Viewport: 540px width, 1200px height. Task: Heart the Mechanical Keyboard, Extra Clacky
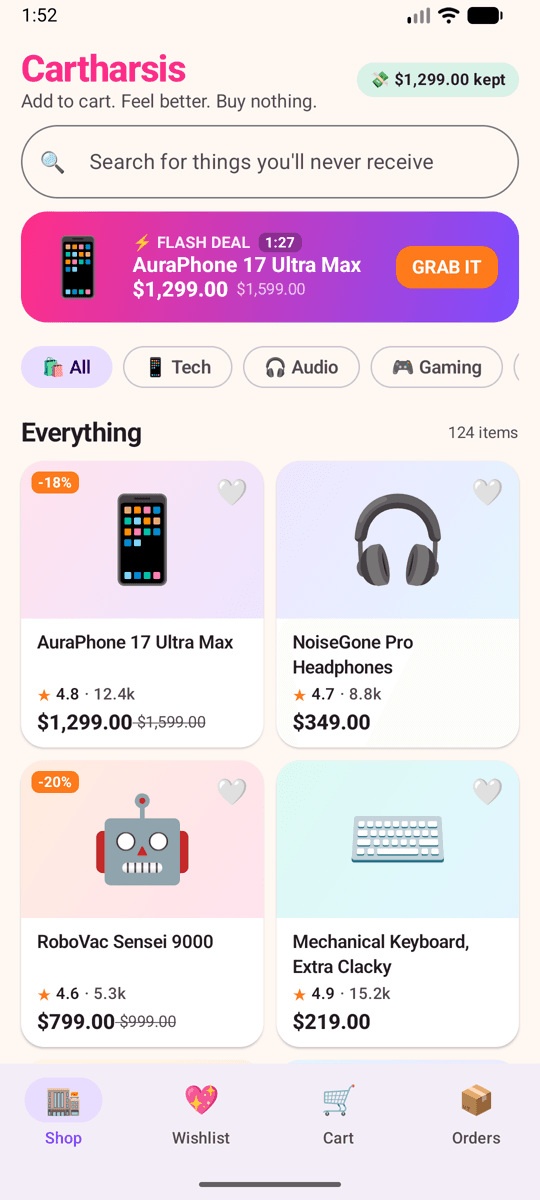[487, 792]
